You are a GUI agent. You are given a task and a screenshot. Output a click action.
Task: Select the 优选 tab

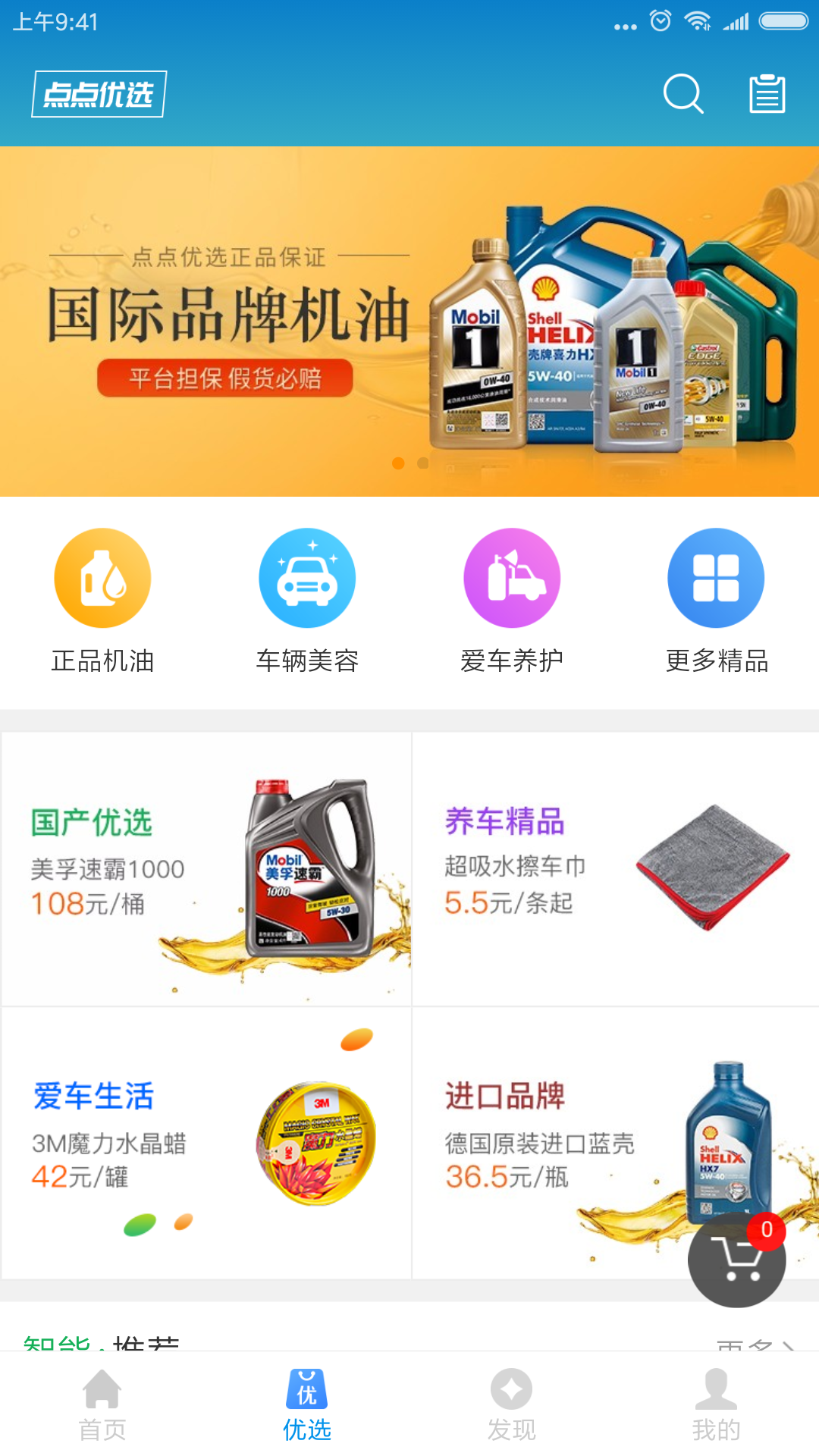click(307, 1404)
